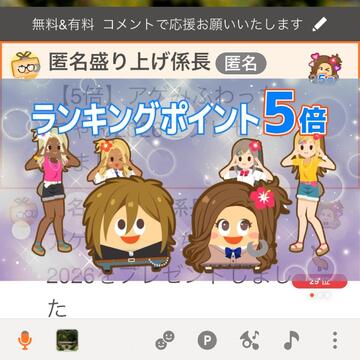
Task: Open the three-dot overflow menu
Action: pos(335,340)
